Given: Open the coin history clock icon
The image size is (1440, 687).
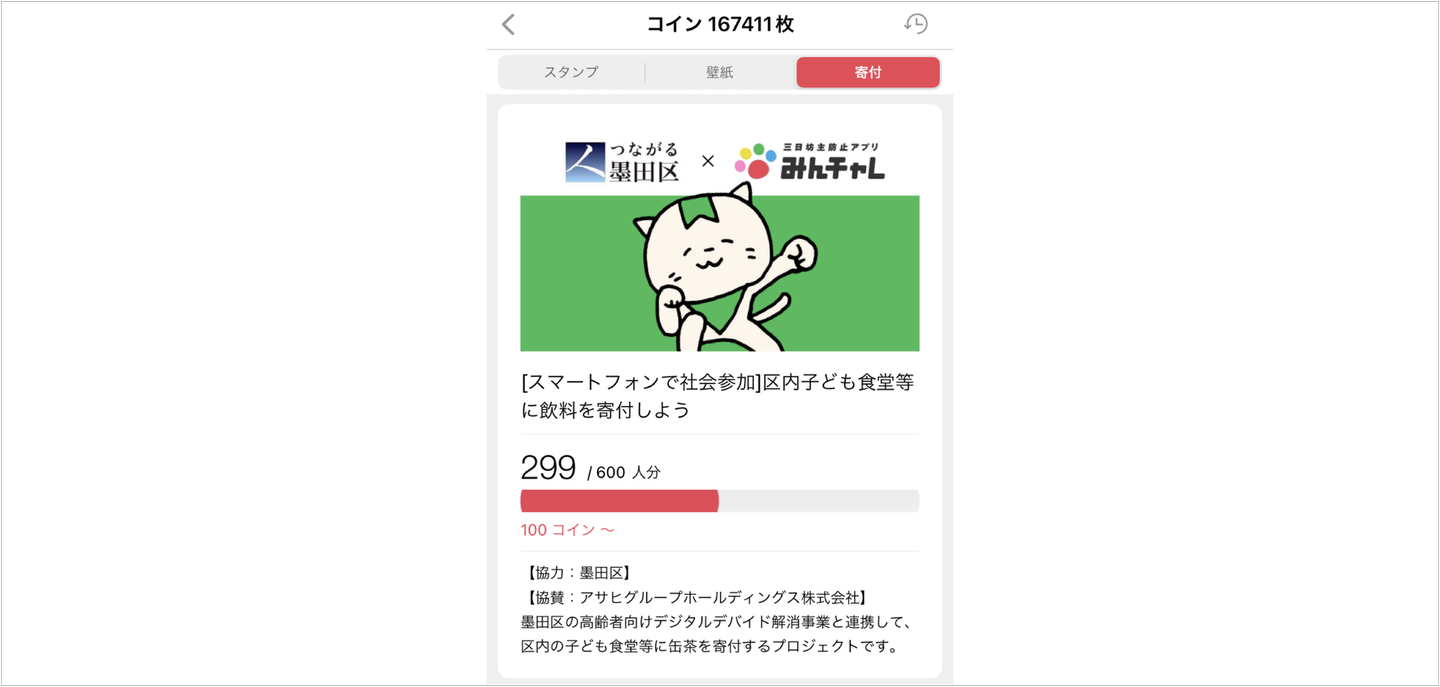Looking at the screenshot, I should tap(915, 24).
